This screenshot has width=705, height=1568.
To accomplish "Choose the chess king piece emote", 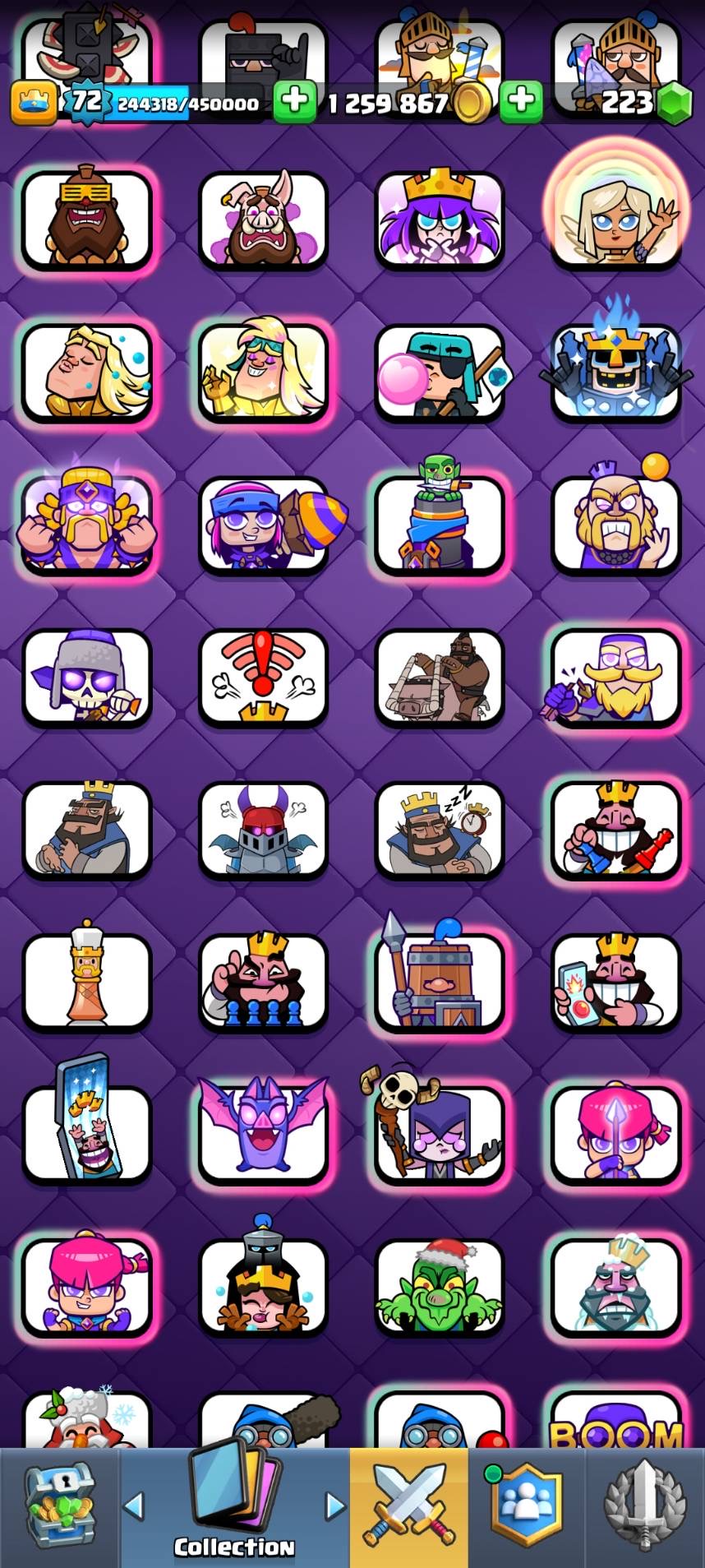I will click(x=87, y=983).
